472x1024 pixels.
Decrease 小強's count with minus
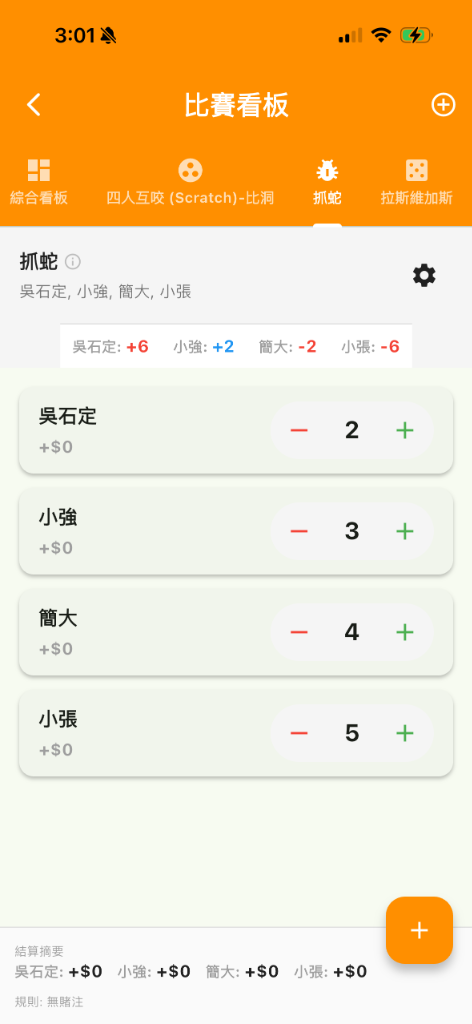point(299,532)
